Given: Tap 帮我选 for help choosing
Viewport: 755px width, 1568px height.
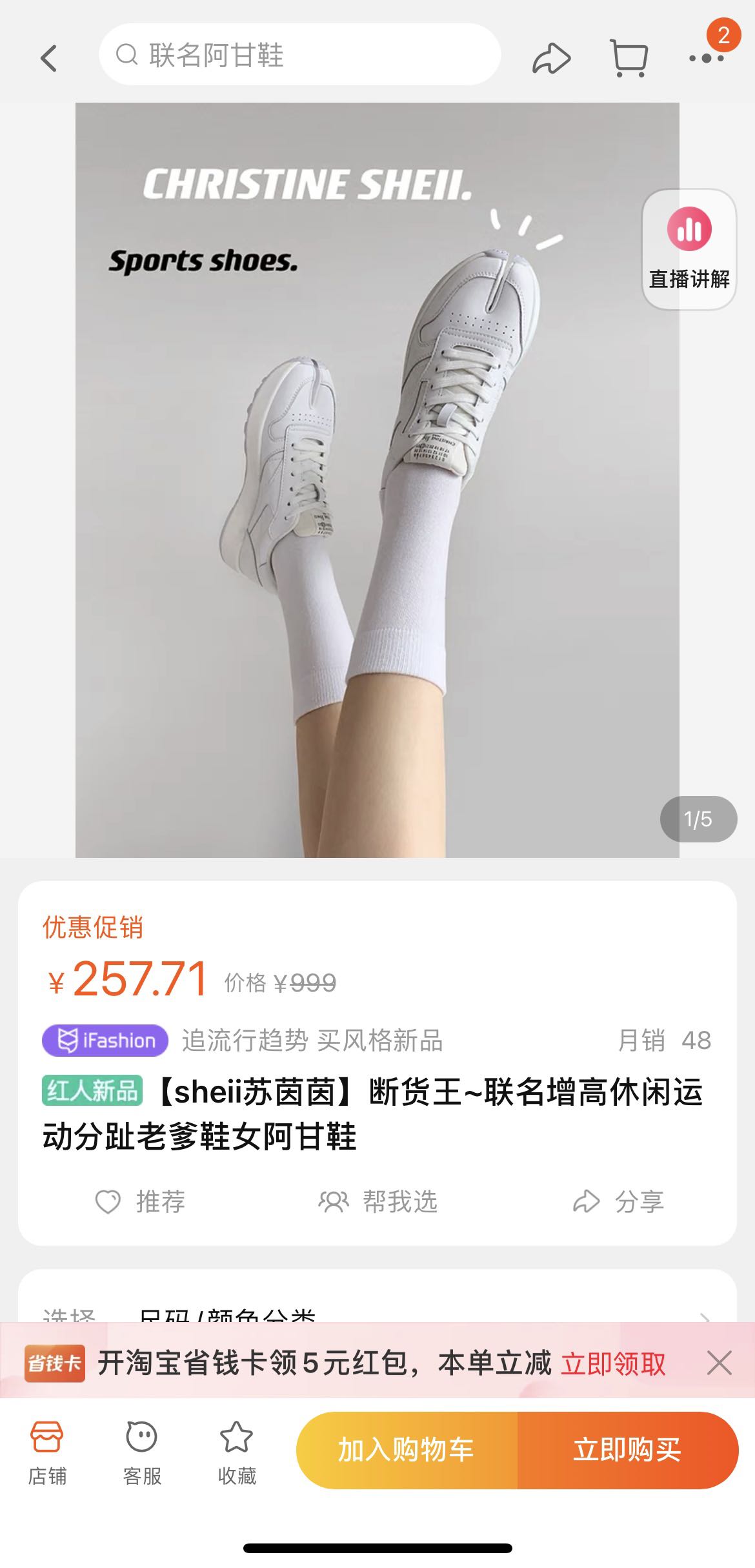Looking at the screenshot, I should [x=378, y=1202].
